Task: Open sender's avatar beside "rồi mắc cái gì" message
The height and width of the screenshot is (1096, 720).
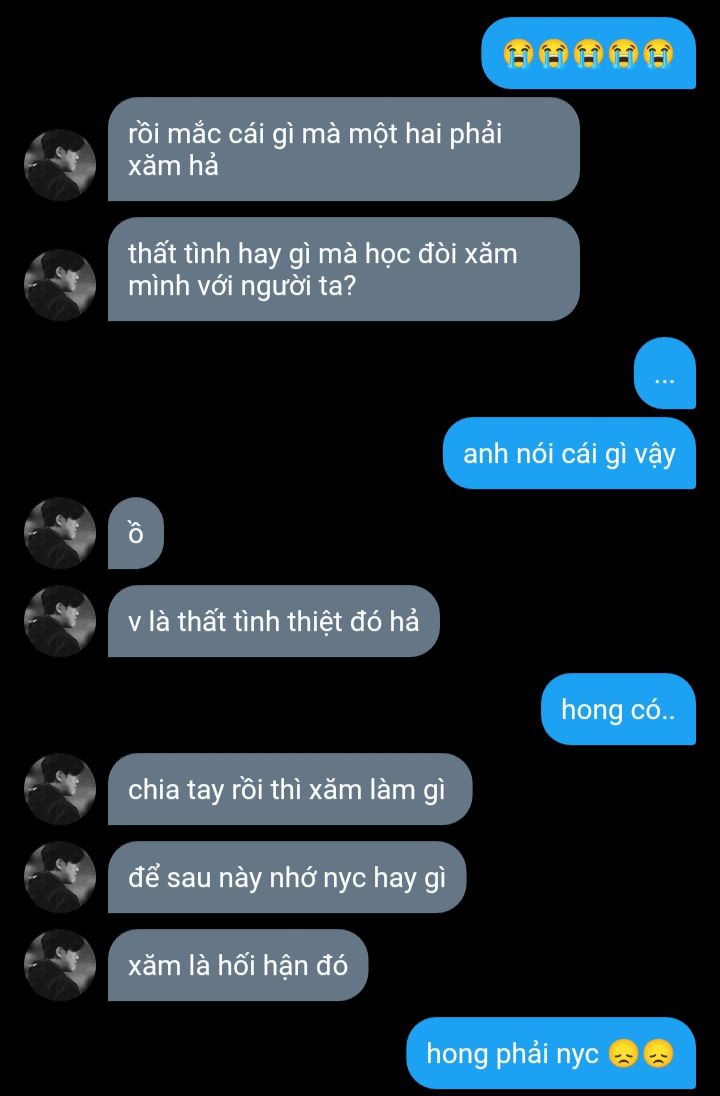Action: 60,165
